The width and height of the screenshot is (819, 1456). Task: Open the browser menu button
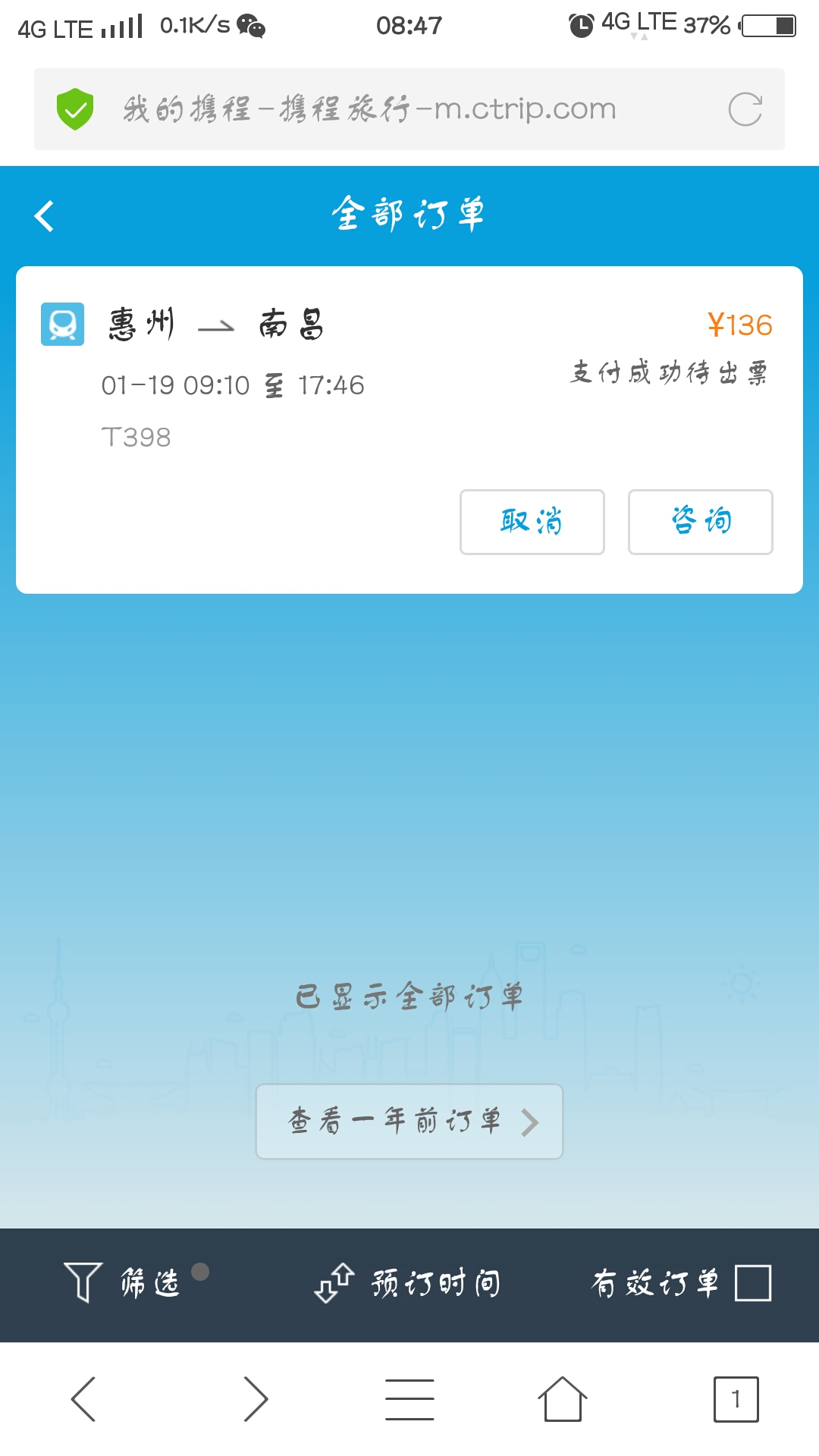[409, 1399]
